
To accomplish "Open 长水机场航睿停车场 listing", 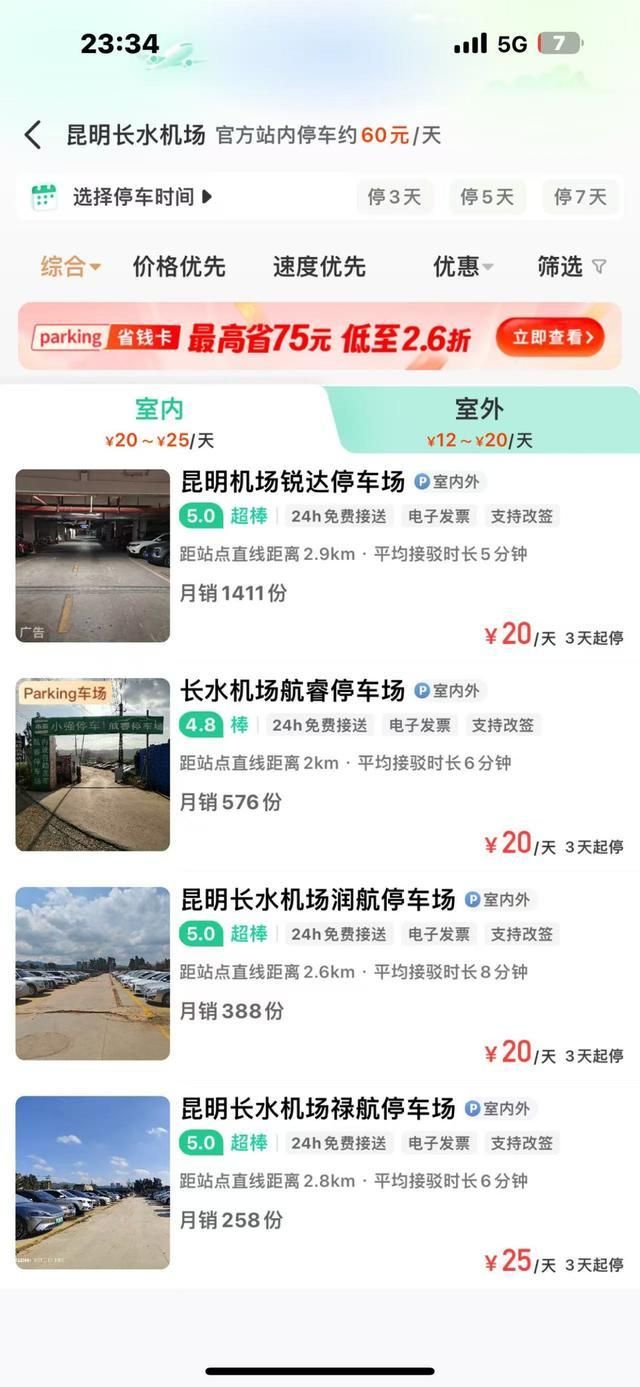I will (293, 691).
